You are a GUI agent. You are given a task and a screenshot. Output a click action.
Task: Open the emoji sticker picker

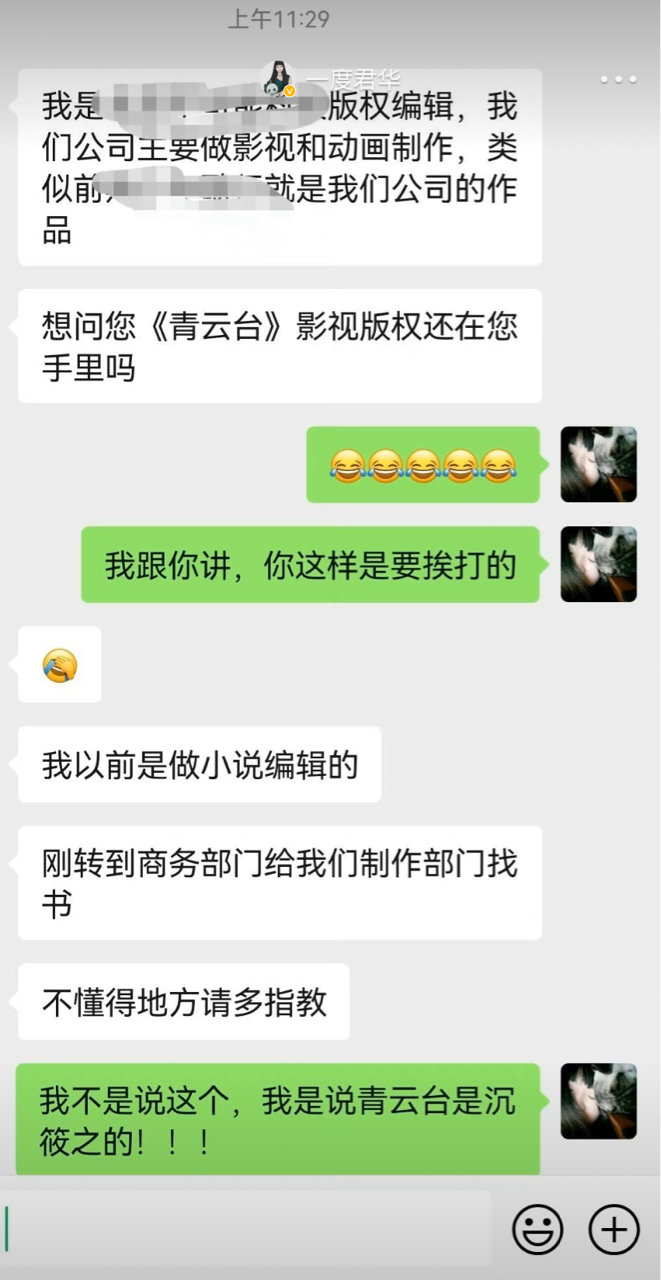point(538,1229)
